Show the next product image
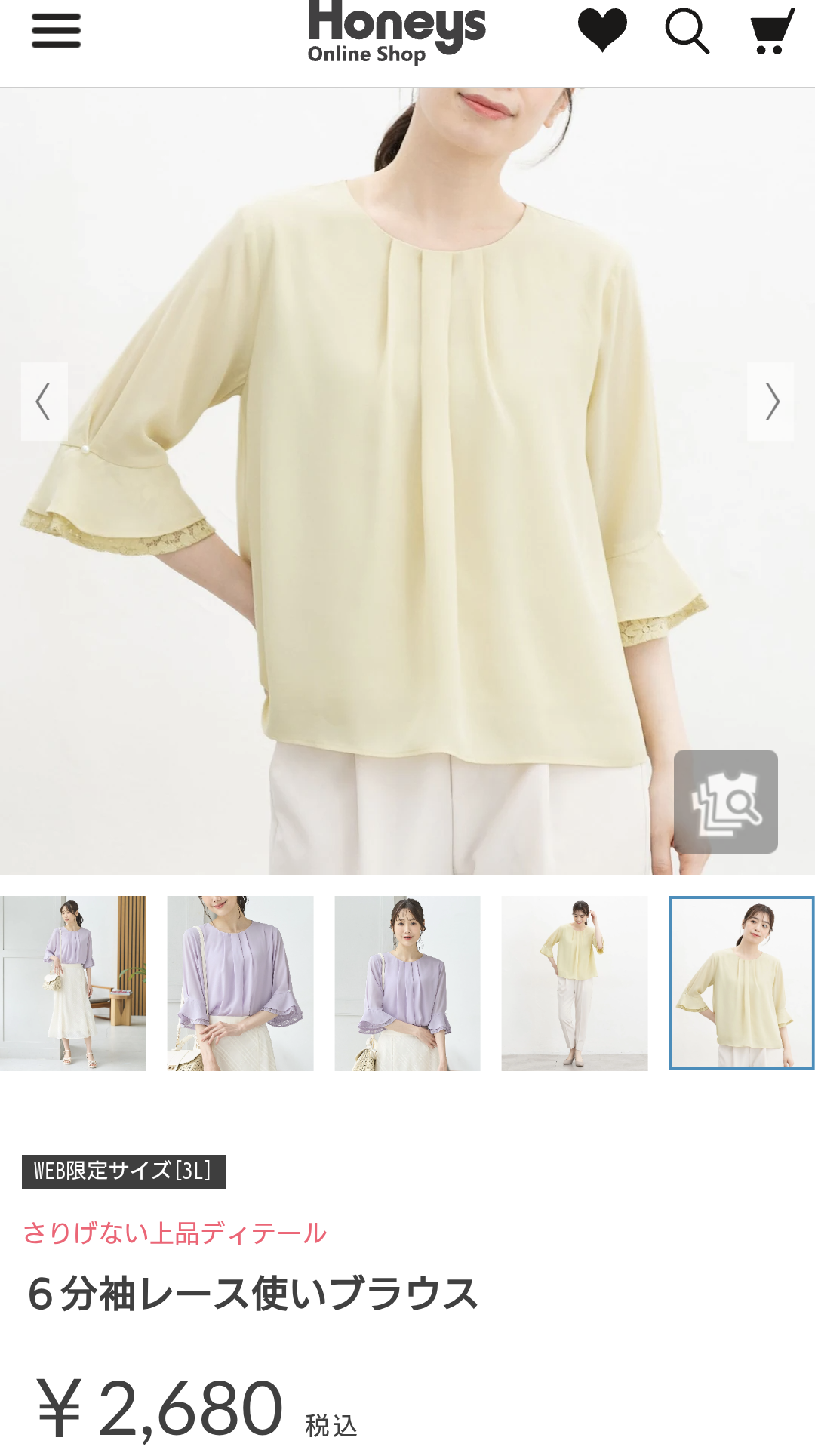Screen dimensions: 815x1456 [770, 402]
